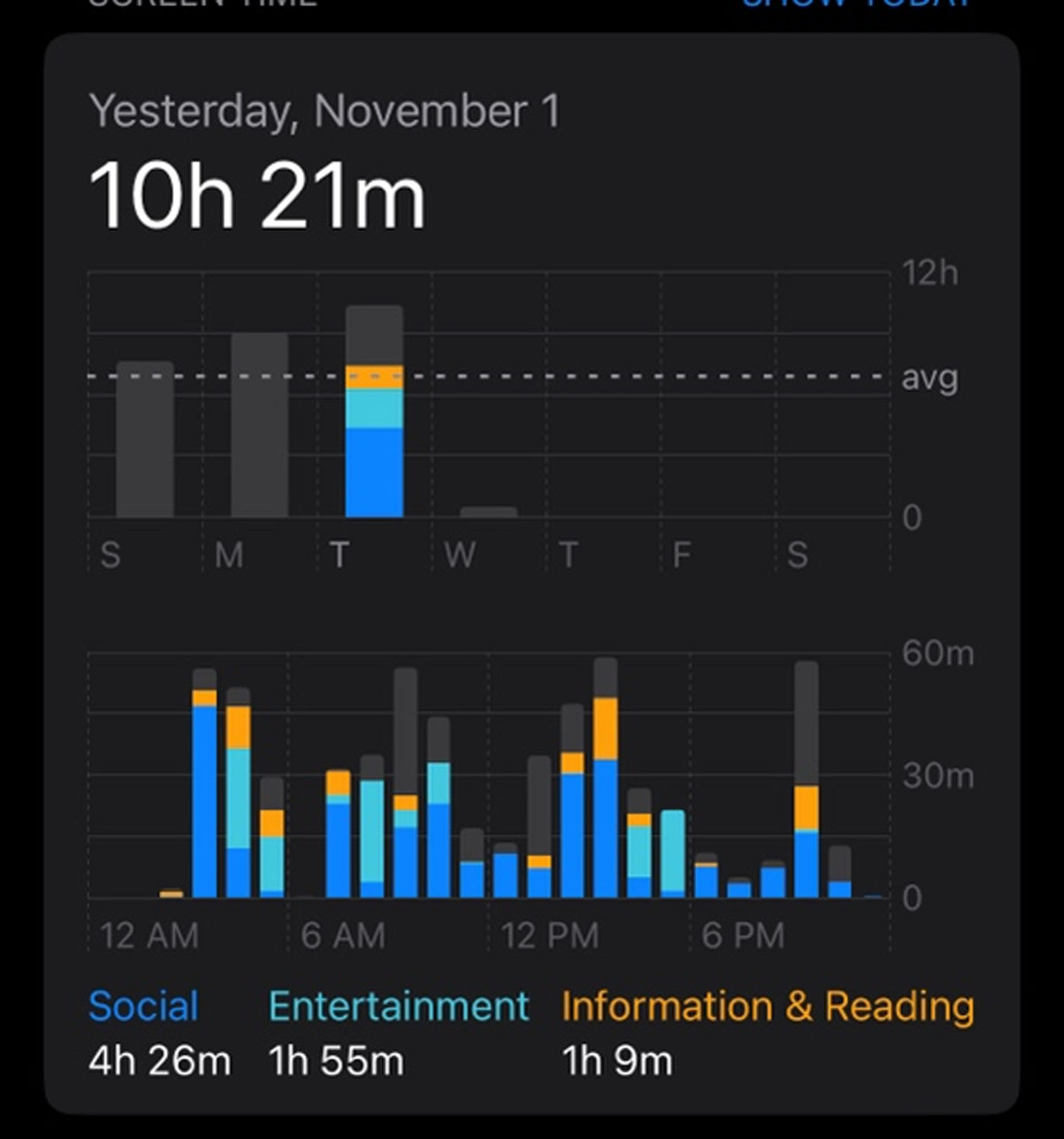Screen dimensions: 1064x1139
Task: Select Sunday's bar in the weekly chart
Action: tap(145, 439)
